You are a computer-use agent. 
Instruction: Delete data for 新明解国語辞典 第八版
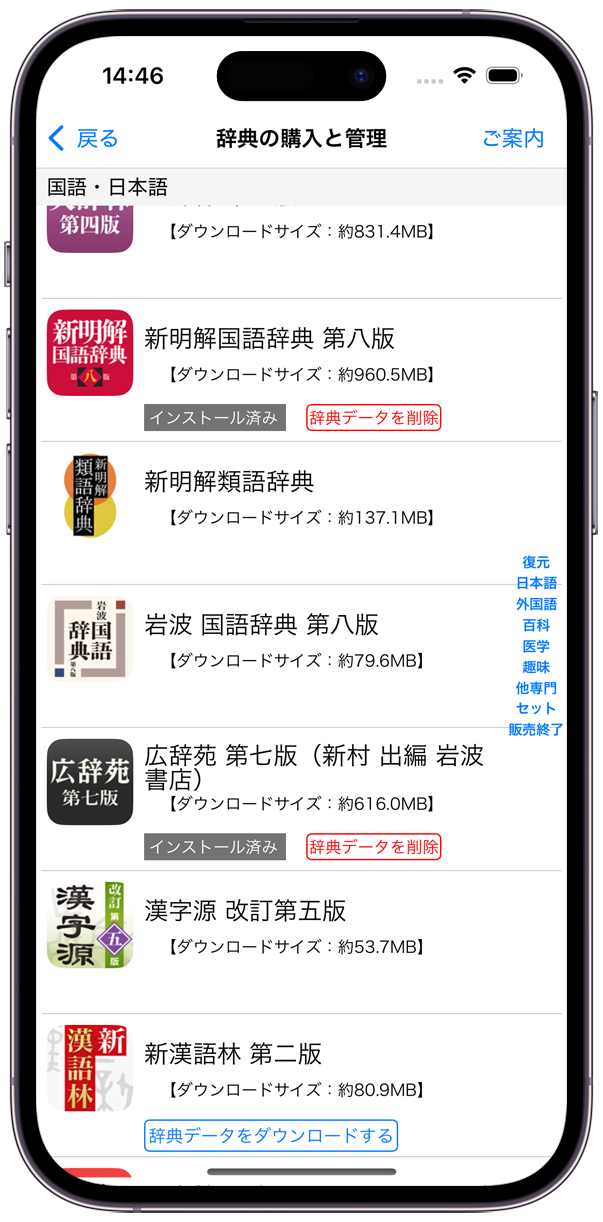point(373,418)
